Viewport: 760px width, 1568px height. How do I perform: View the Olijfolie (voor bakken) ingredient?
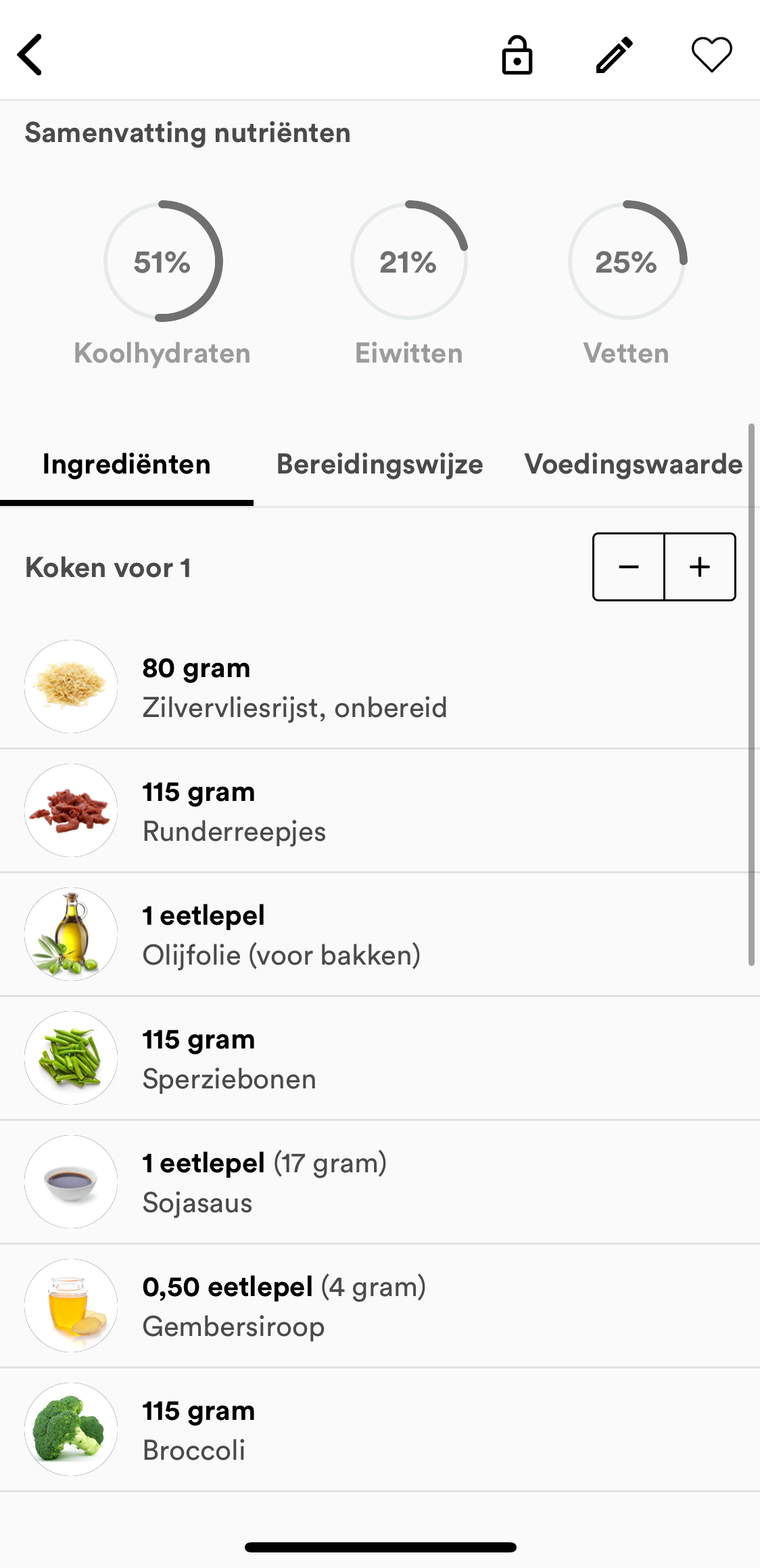click(x=380, y=934)
